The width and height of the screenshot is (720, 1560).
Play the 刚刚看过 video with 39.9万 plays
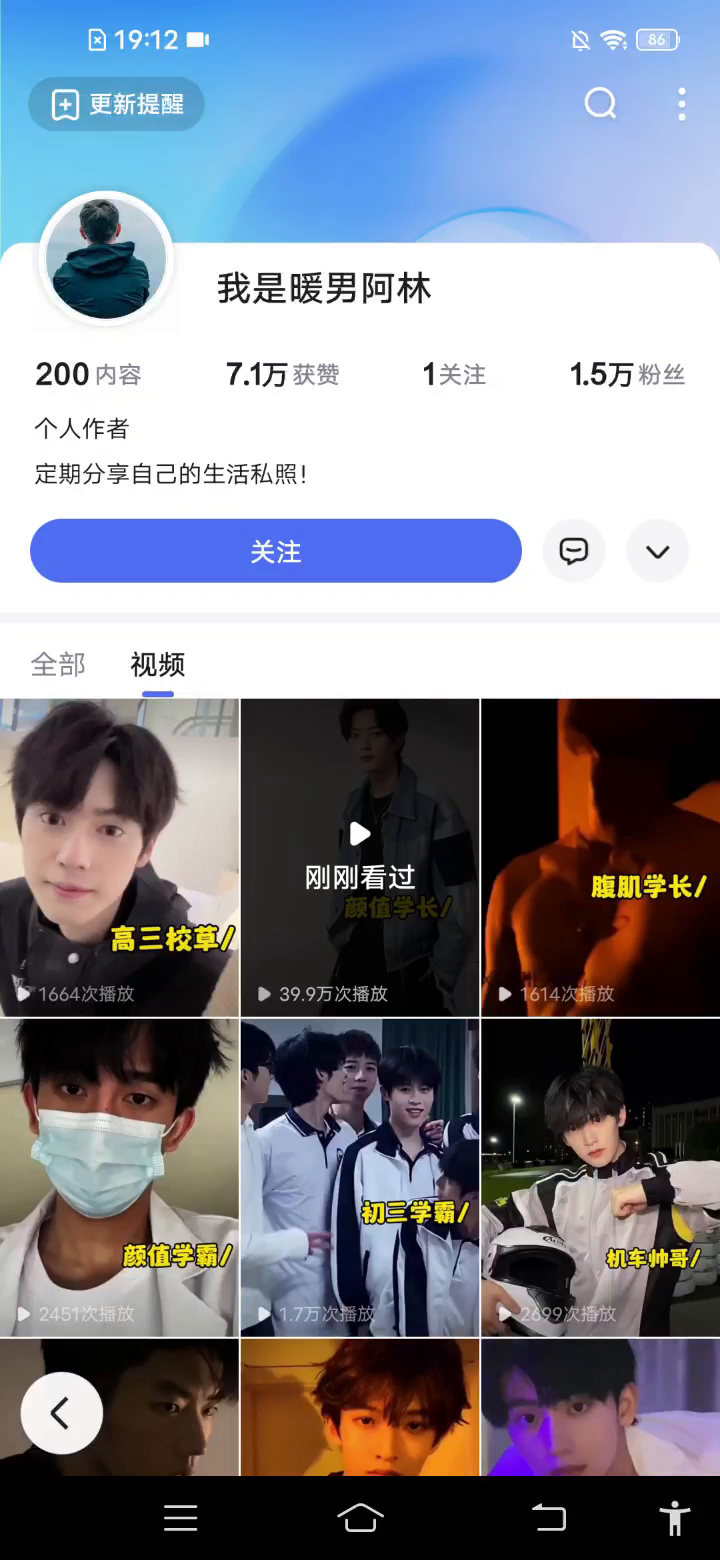[360, 857]
